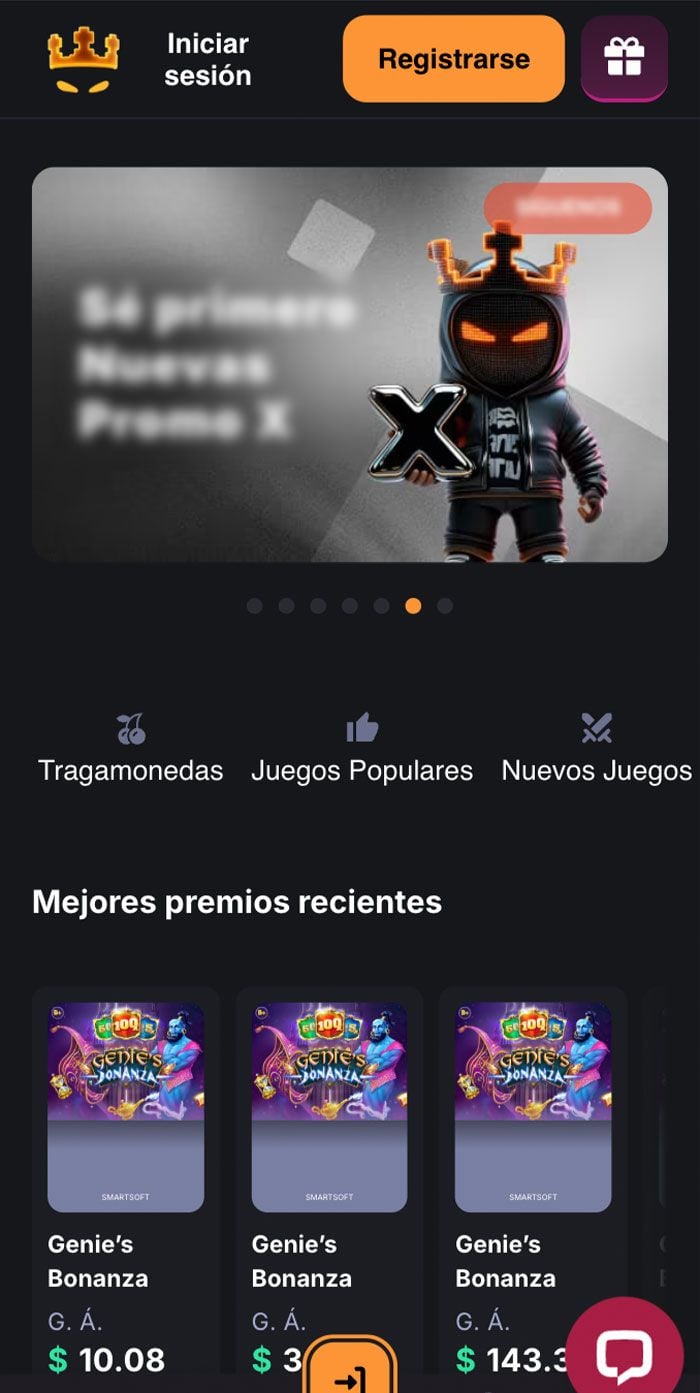Open the Promo X hooded character banner
The image size is (700, 1393).
[349, 364]
